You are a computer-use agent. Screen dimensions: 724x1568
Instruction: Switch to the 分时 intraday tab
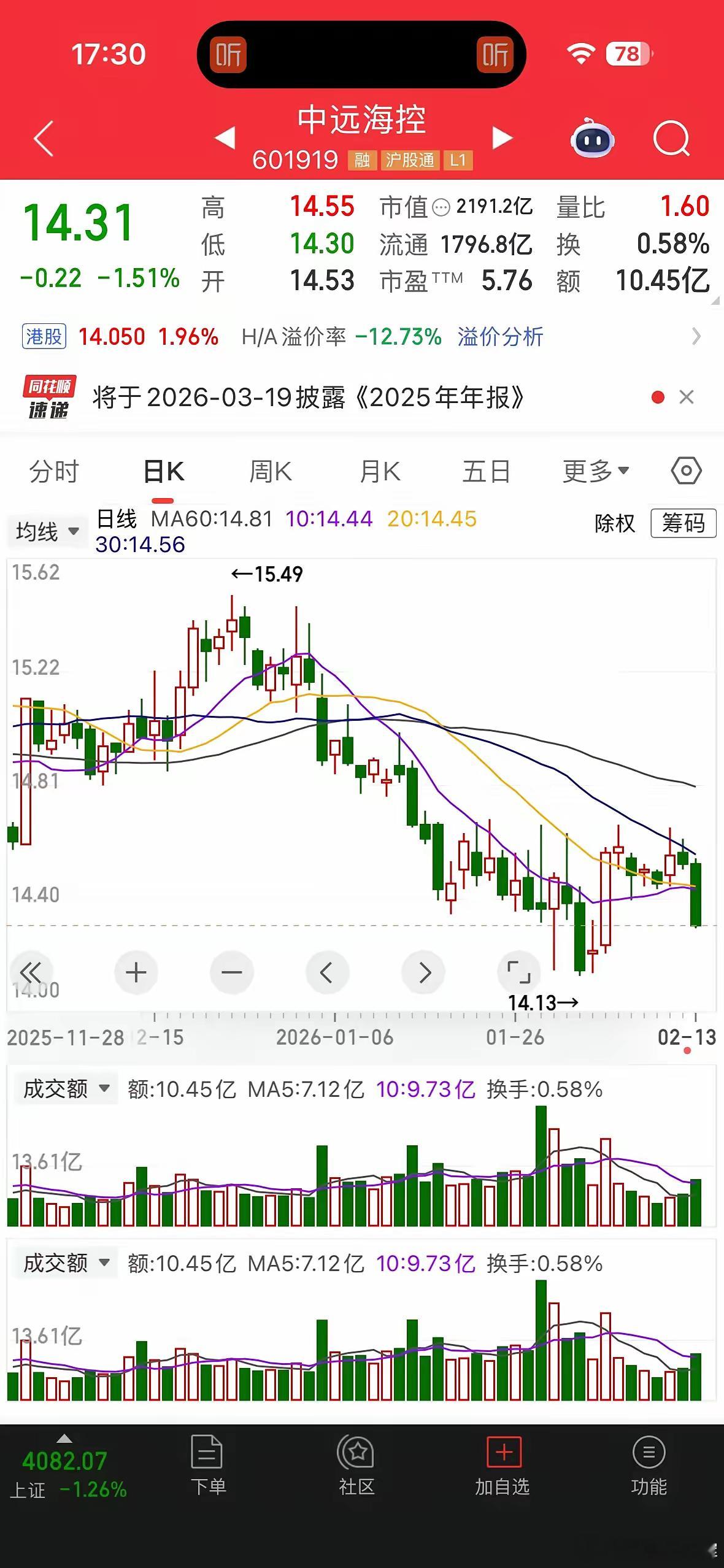(54, 471)
